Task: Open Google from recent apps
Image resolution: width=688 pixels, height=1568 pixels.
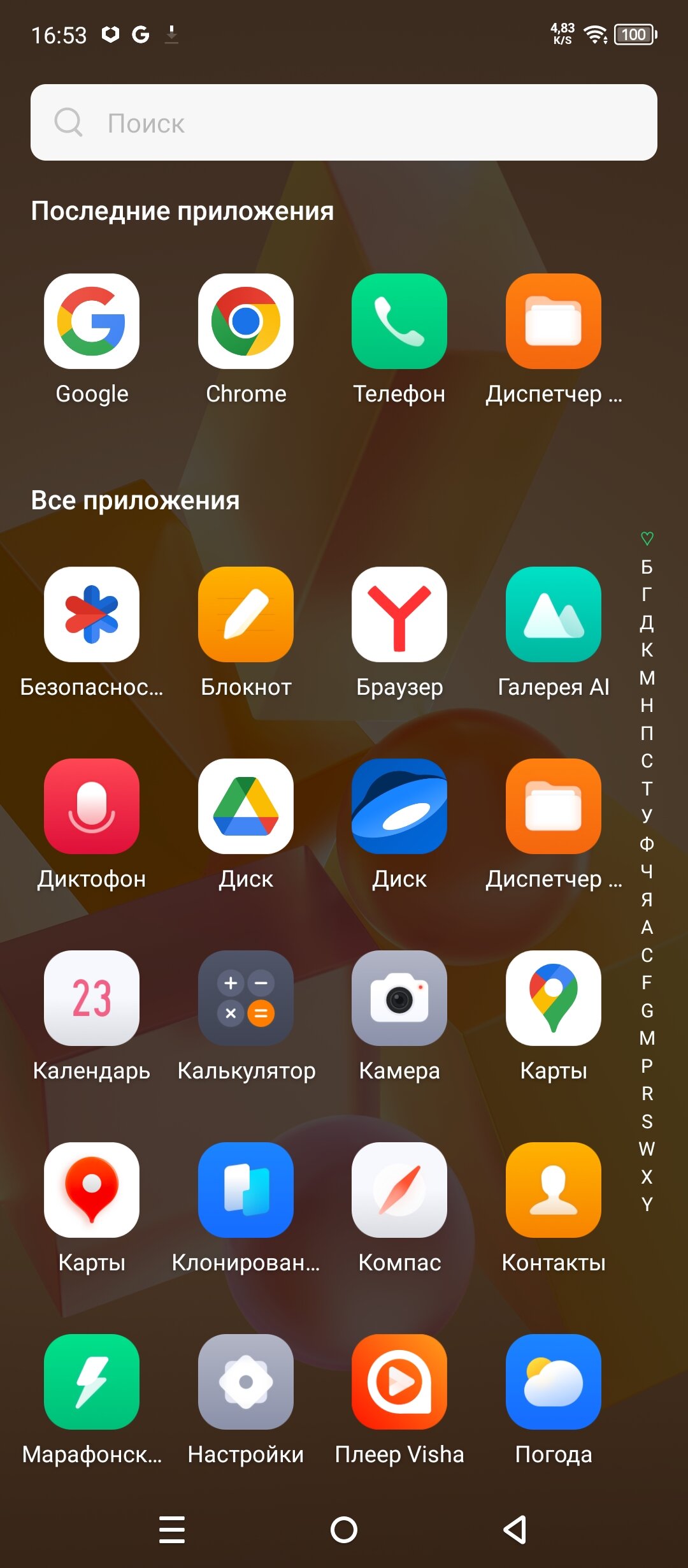Action: pos(92,321)
